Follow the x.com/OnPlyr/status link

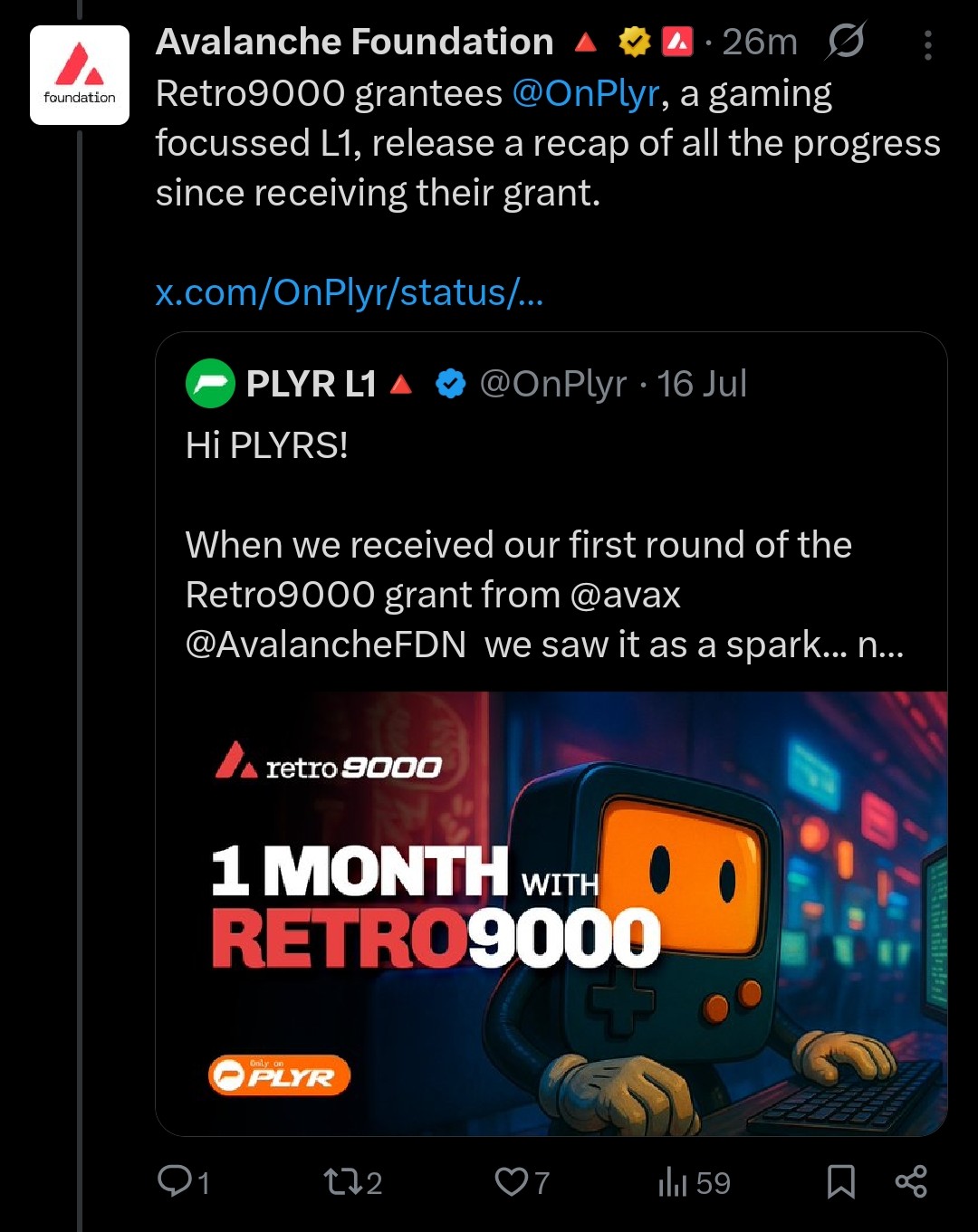pyautogui.click(x=350, y=292)
